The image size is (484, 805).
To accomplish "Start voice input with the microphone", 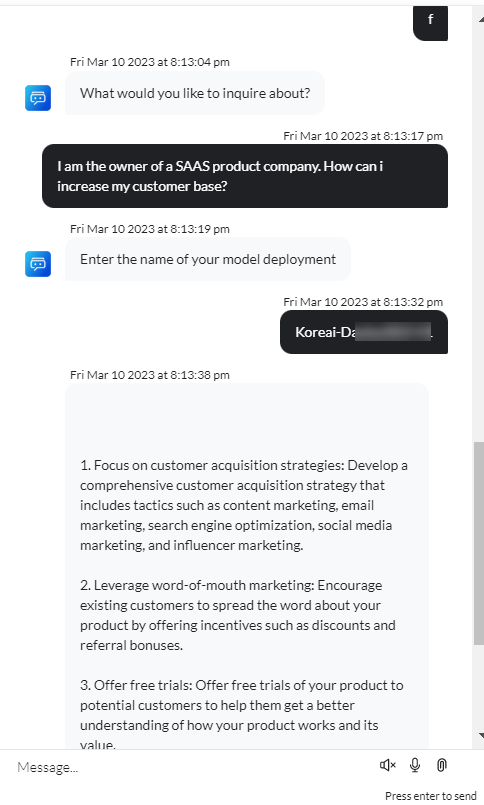I will (x=415, y=765).
